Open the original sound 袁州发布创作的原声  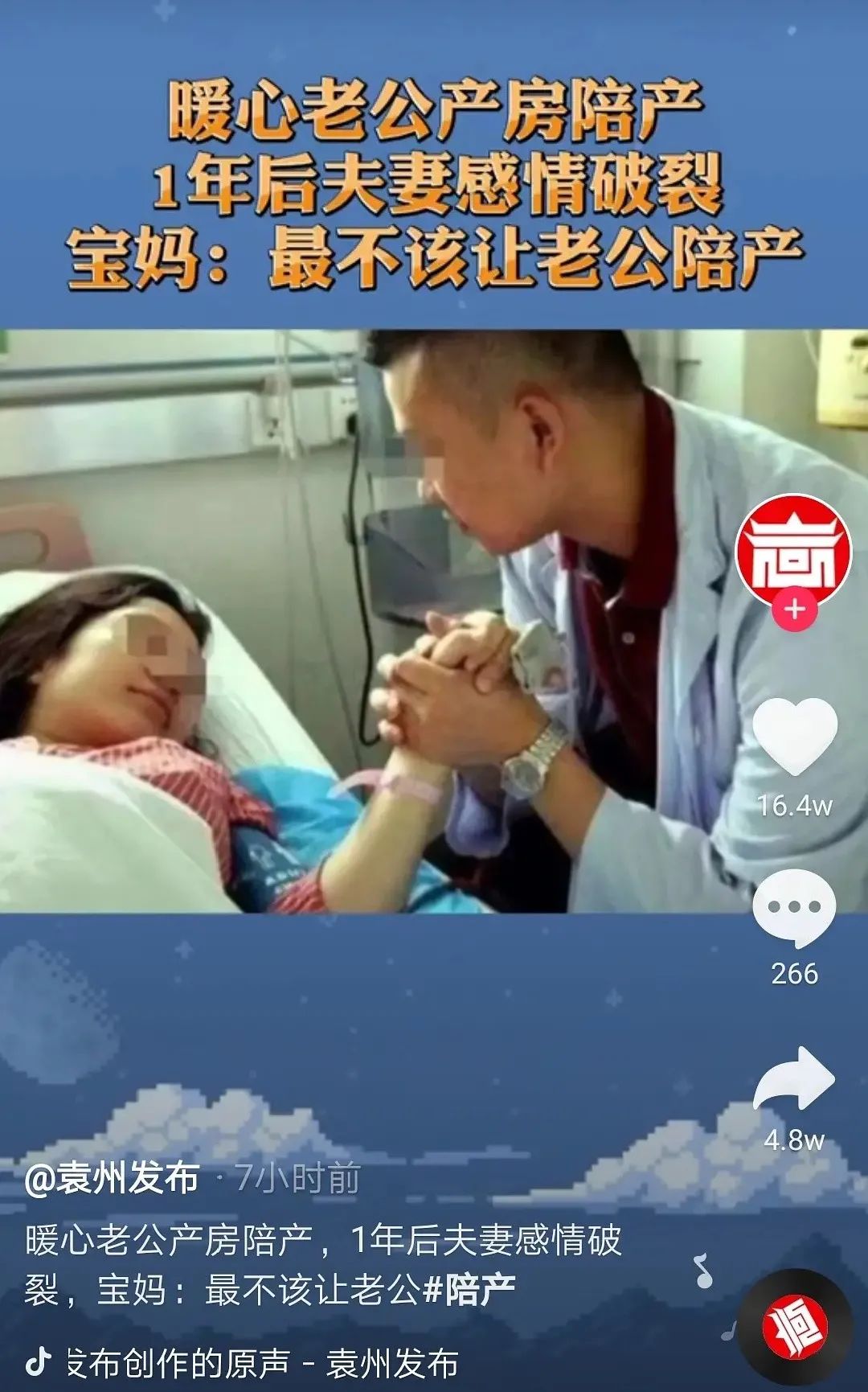(257, 1361)
